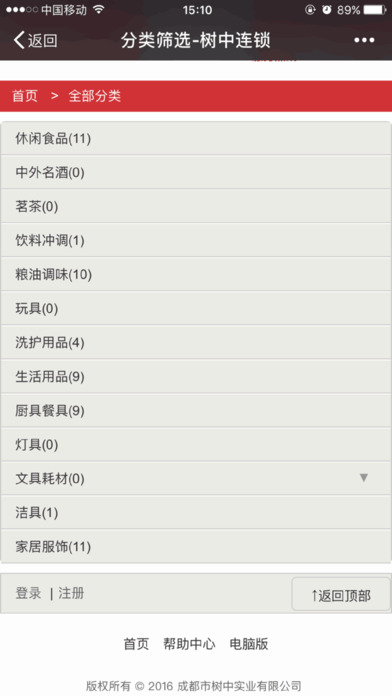Go back using the 返回 button
The width and height of the screenshot is (392, 696).
(35, 40)
